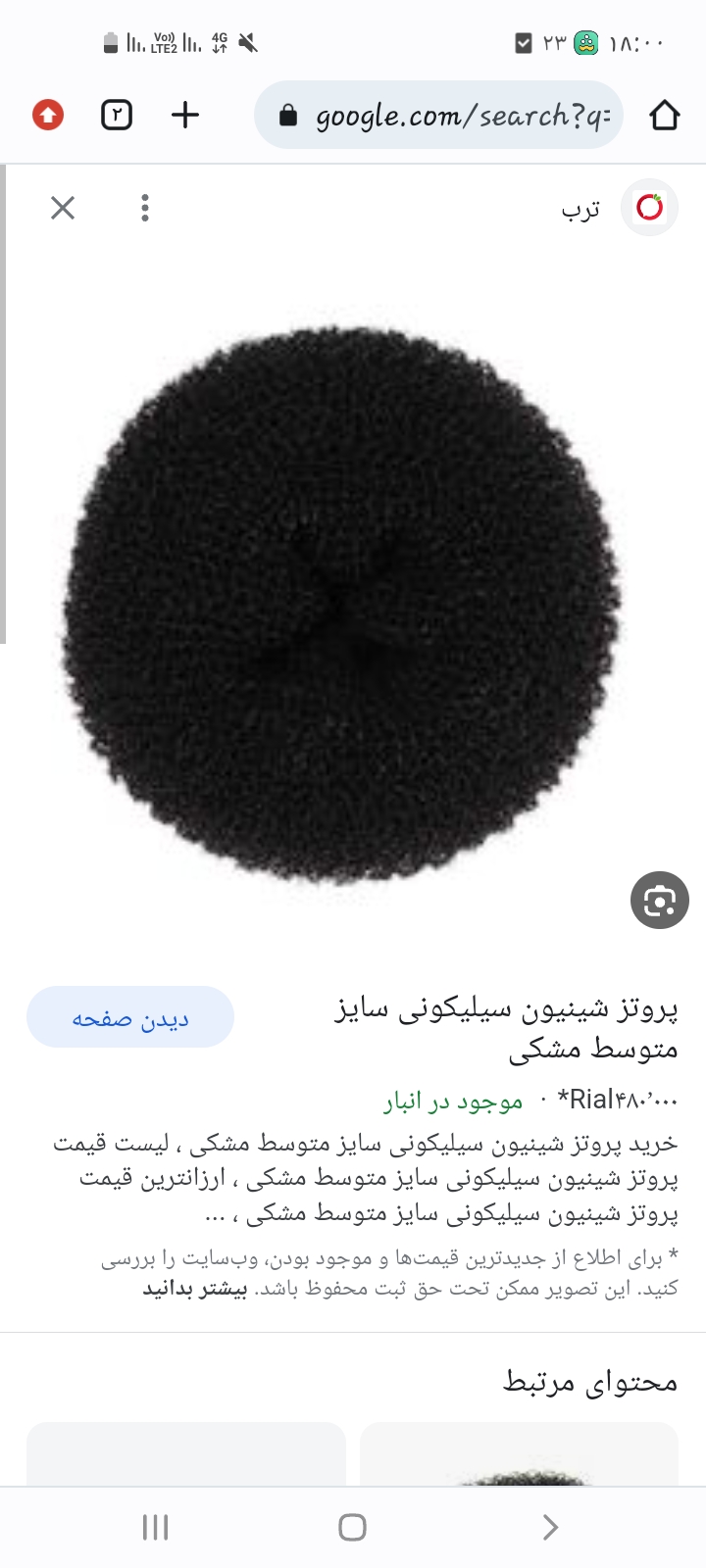Open the browser home page
Image resolution: width=706 pixels, height=1568 pixels.
coord(664,116)
